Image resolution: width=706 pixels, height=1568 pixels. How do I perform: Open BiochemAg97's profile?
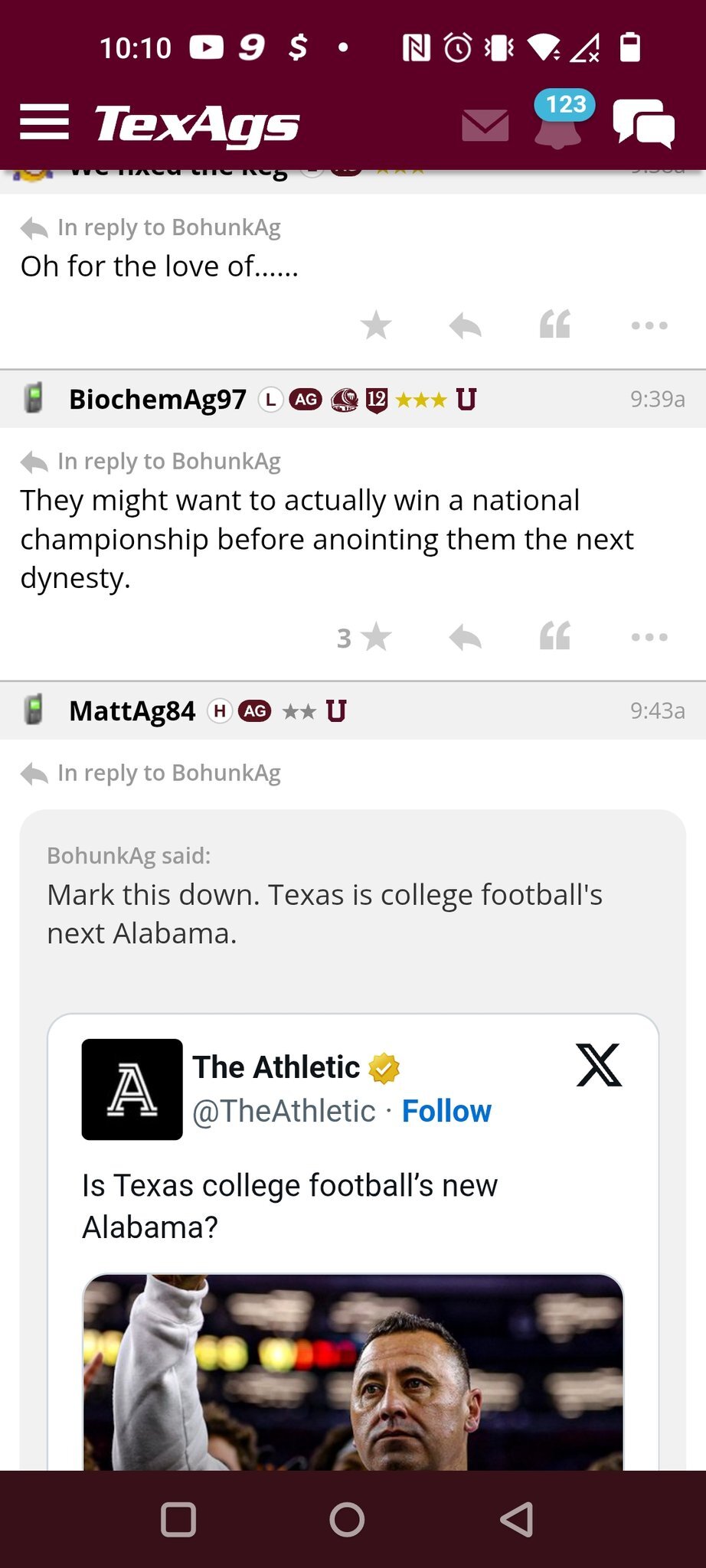pos(158,399)
